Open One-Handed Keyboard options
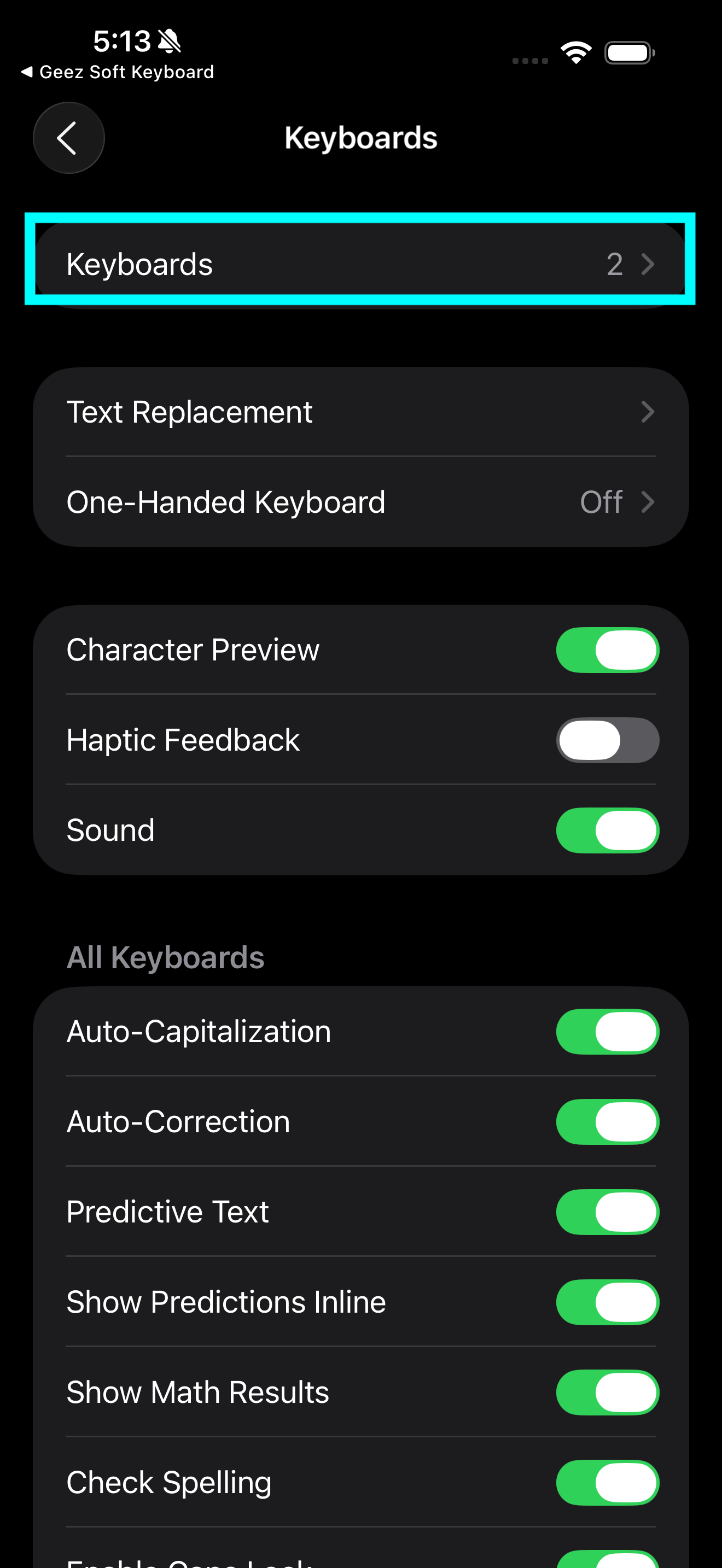The width and height of the screenshot is (722, 1568). pyautogui.click(x=360, y=502)
